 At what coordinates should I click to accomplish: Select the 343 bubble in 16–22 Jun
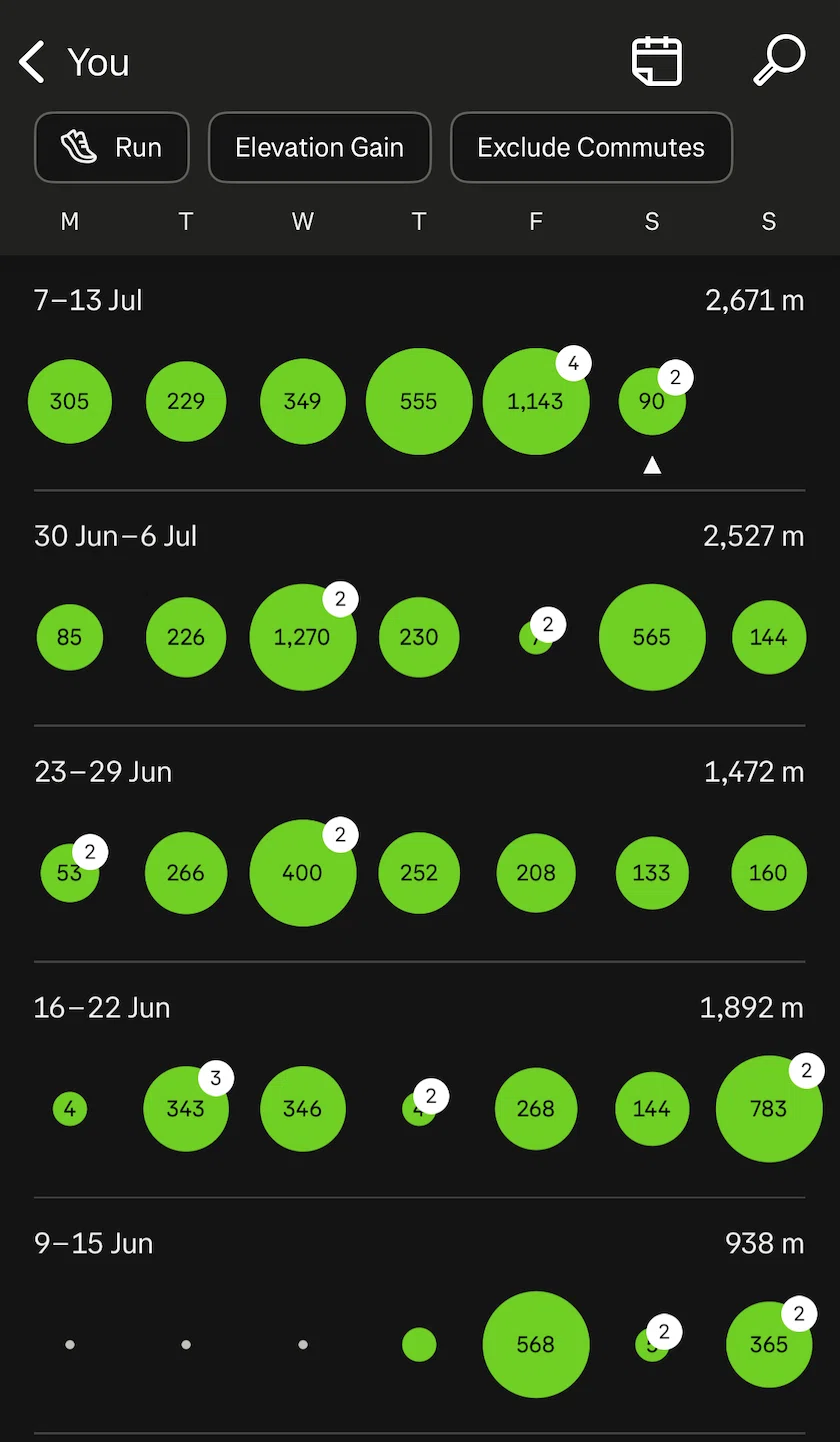(186, 1108)
